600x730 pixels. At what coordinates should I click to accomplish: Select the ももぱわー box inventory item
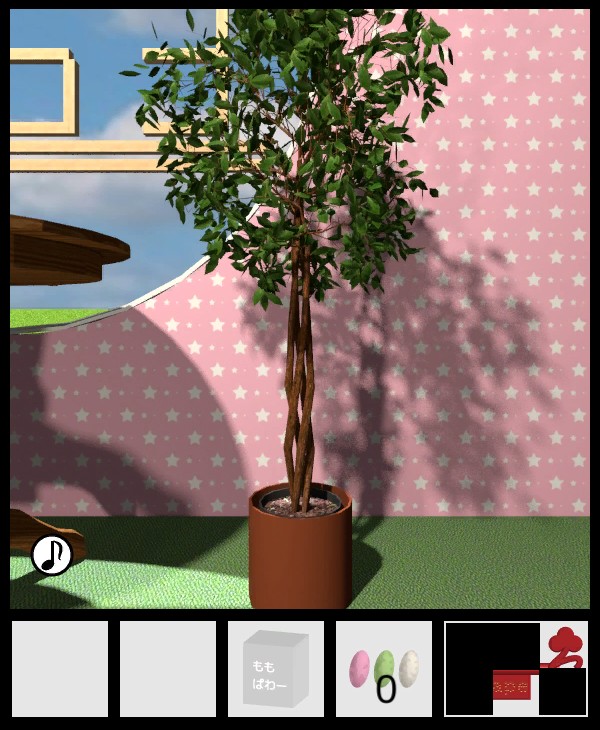[x=276, y=668]
